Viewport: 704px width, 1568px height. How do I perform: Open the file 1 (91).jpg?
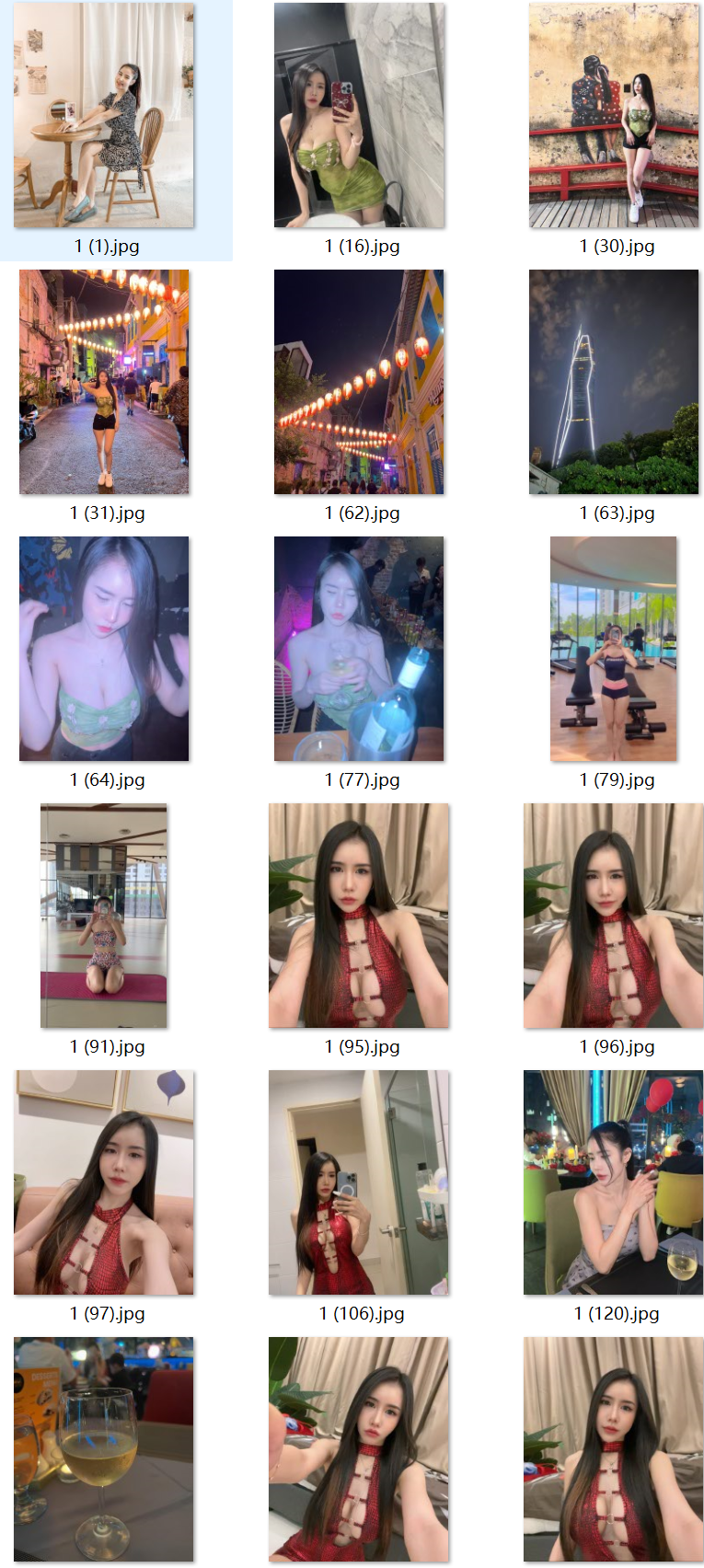104,916
